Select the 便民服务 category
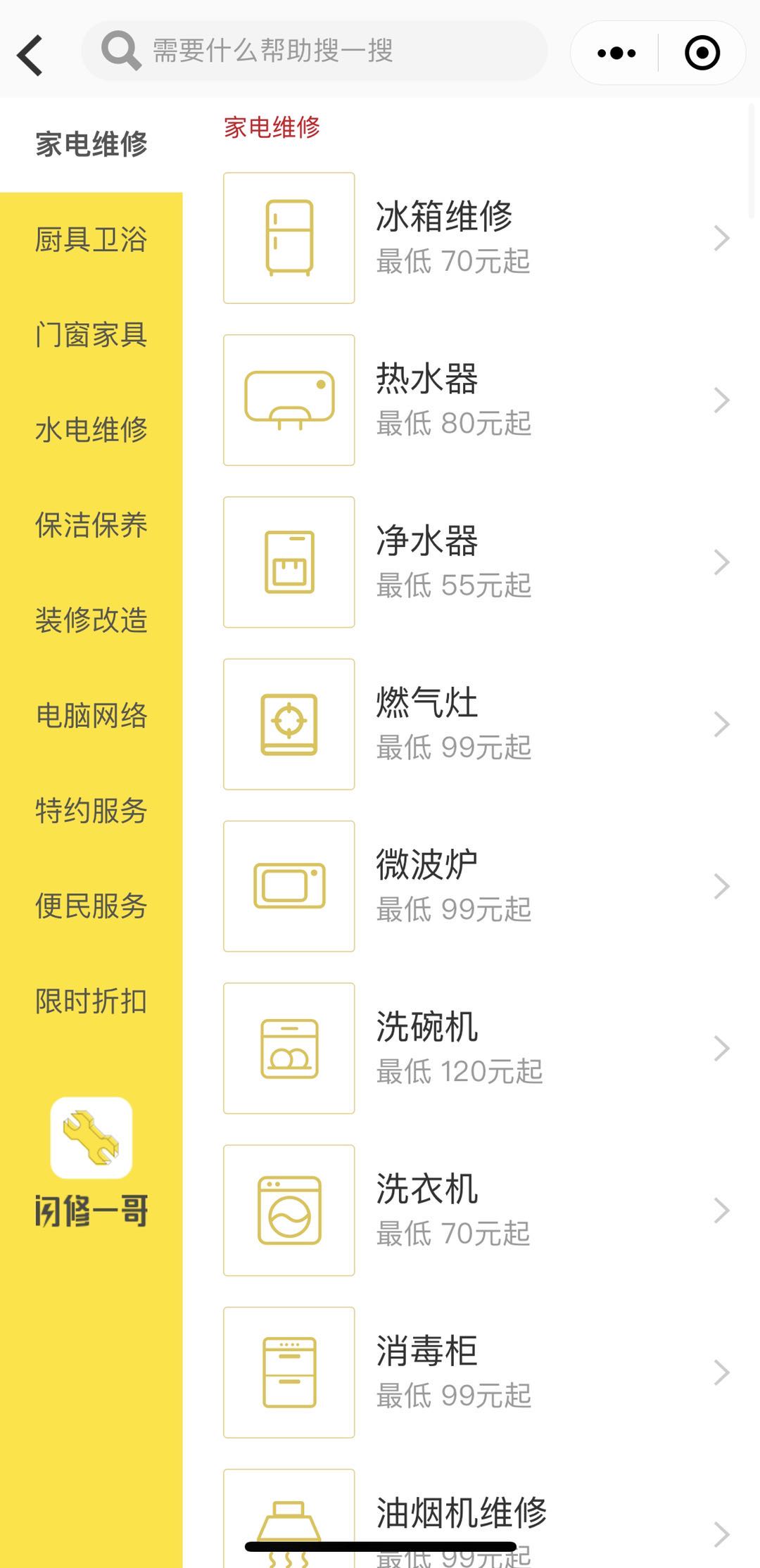The height and width of the screenshot is (1568, 760). 91,906
